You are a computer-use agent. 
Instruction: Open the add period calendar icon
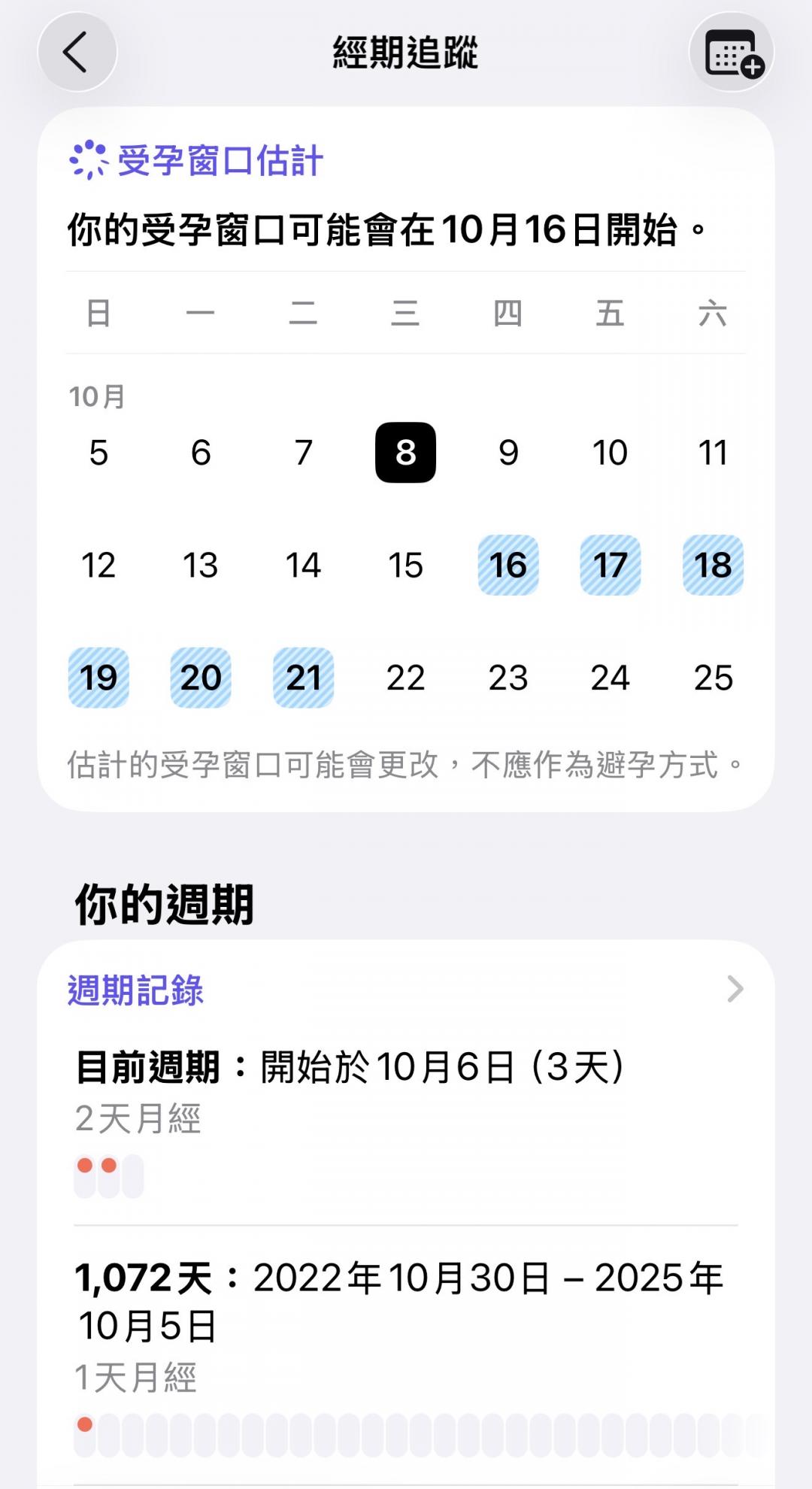732,53
